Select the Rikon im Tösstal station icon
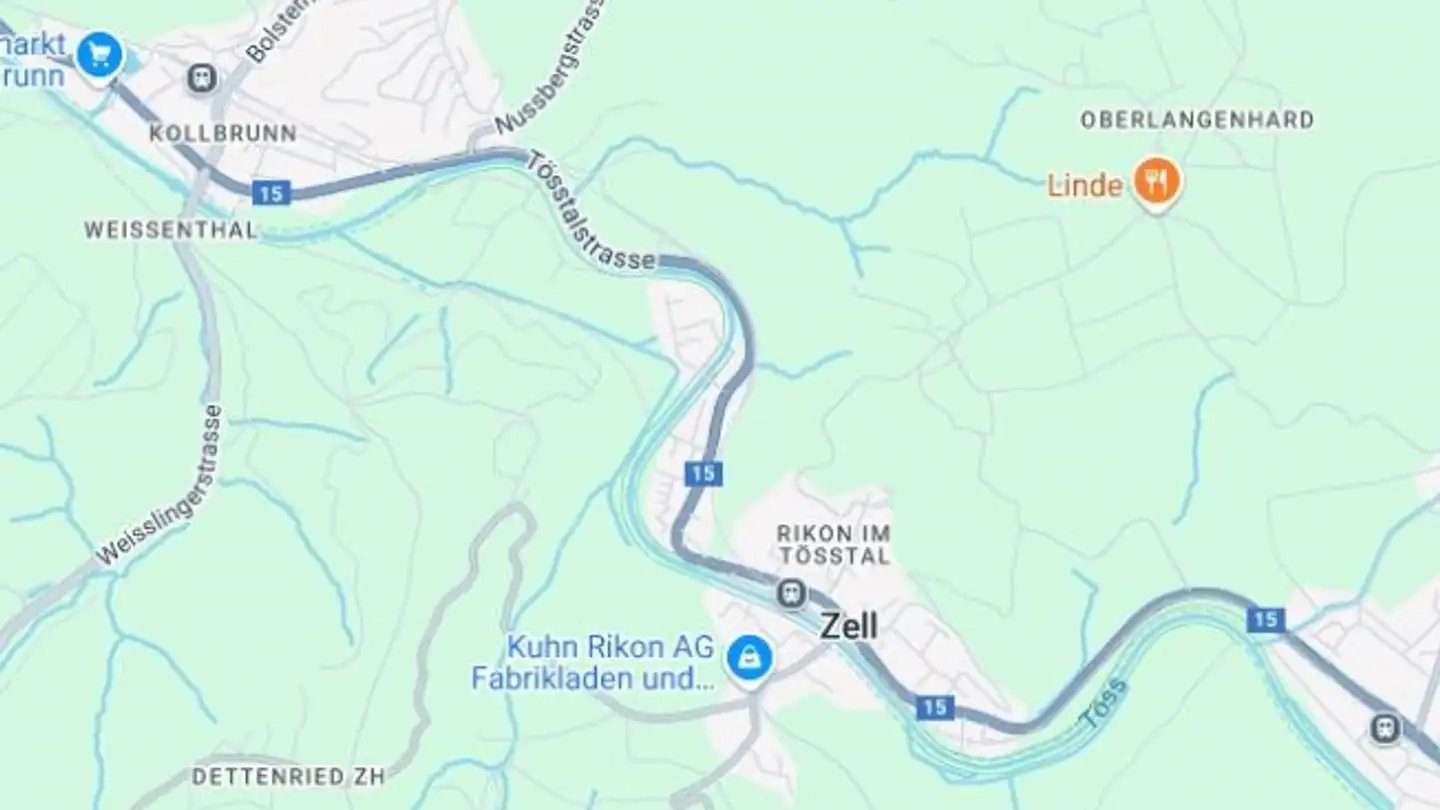1440x810 pixels. tap(792, 594)
